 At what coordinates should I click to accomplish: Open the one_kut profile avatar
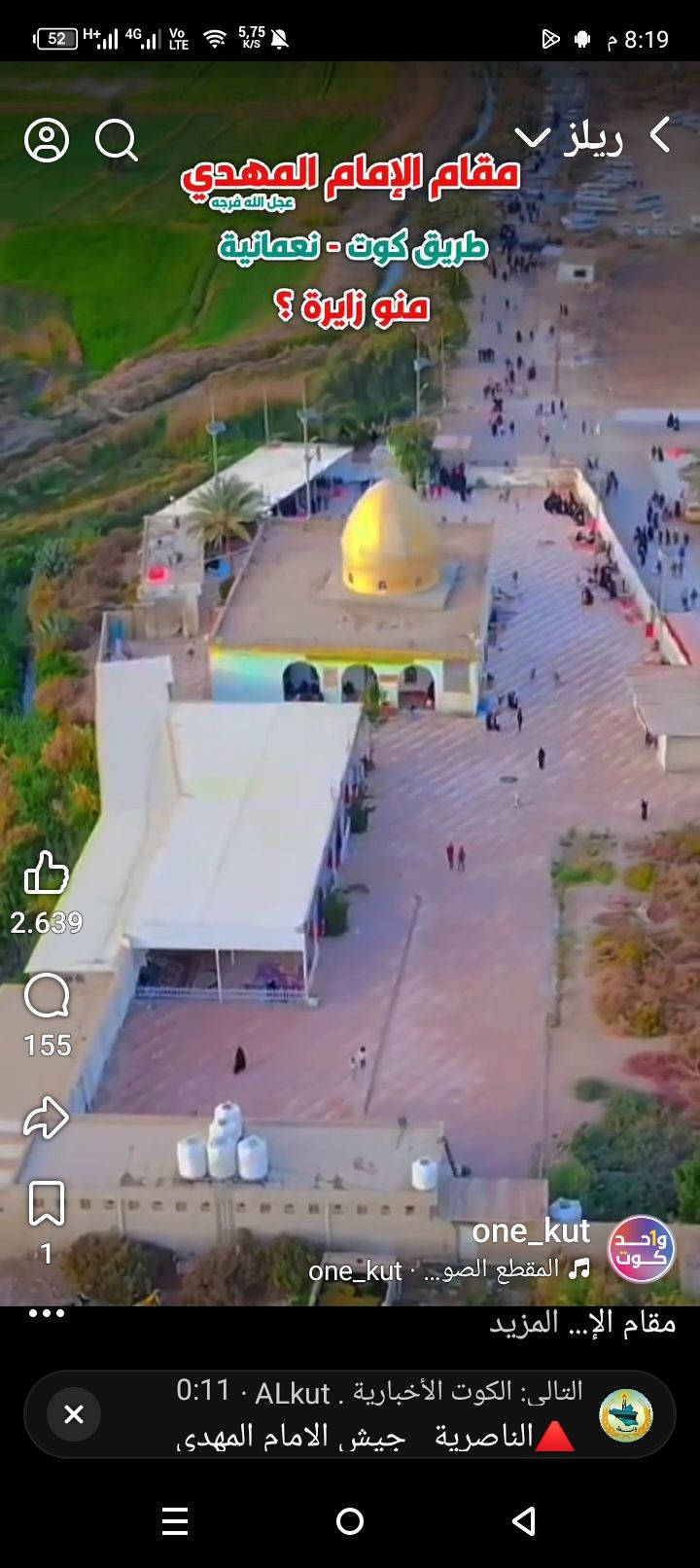(641, 1248)
